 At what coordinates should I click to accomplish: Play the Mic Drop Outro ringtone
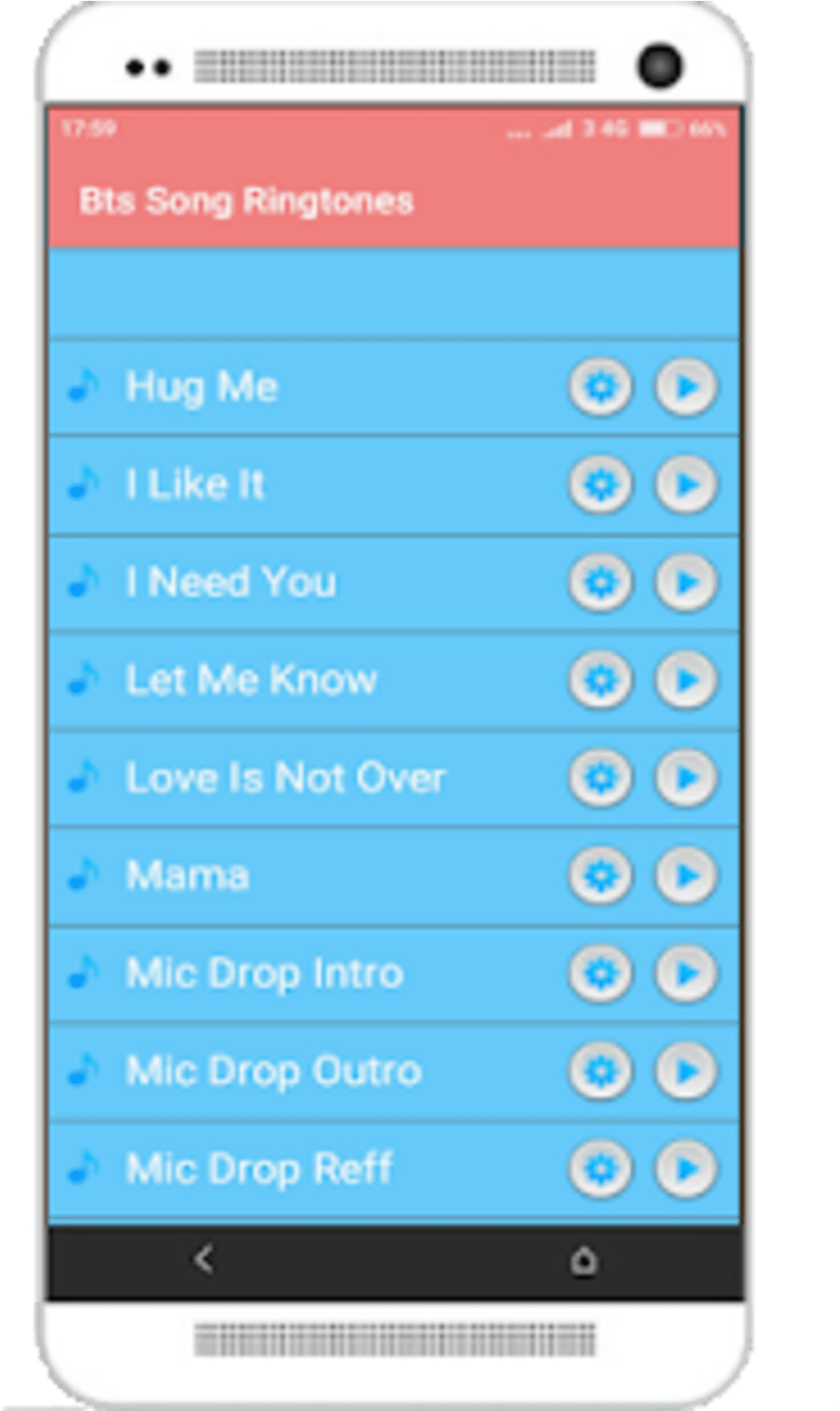pyautogui.click(x=686, y=1070)
